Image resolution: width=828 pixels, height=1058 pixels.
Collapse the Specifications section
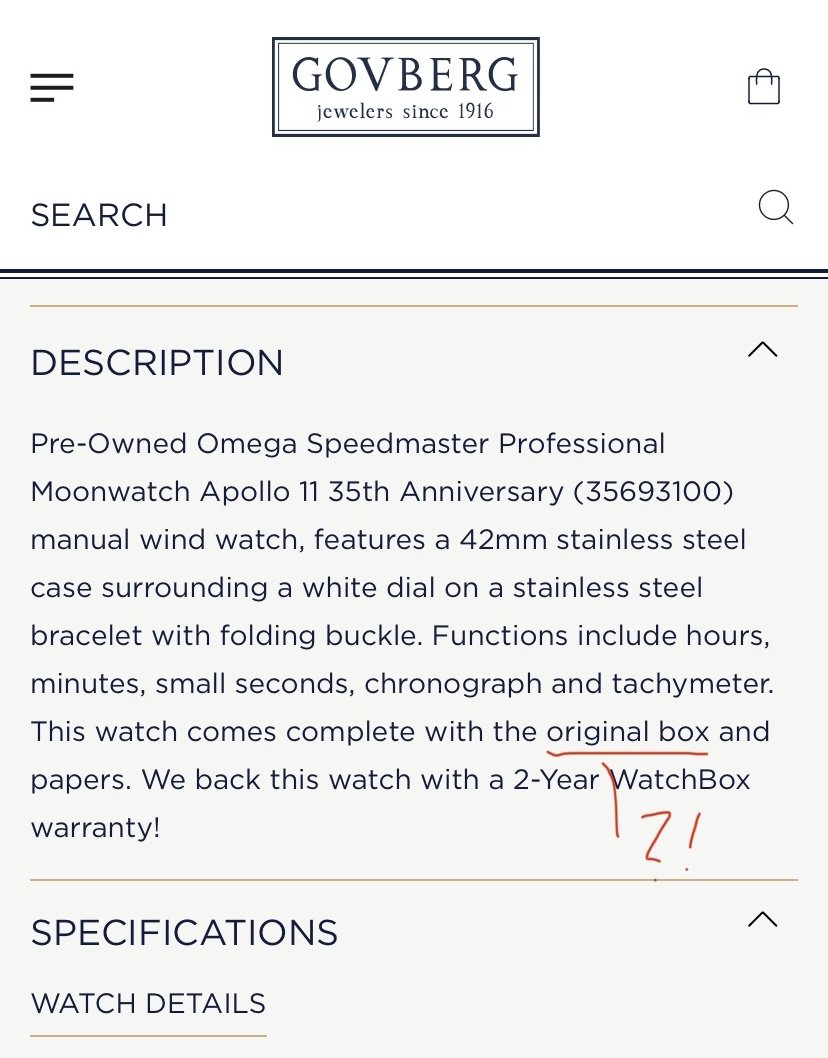pyautogui.click(x=762, y=919)
